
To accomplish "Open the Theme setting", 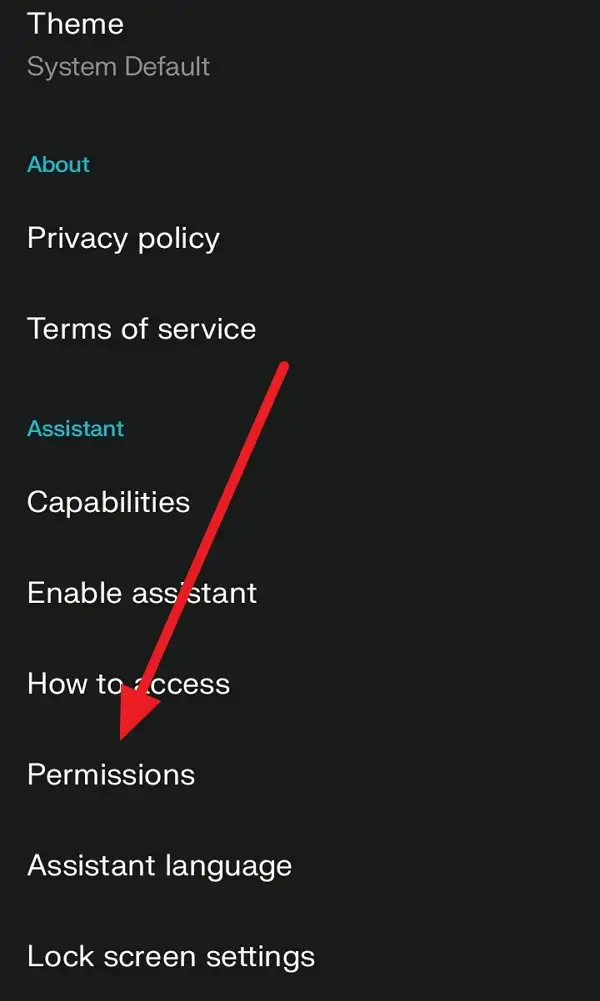I will [x=118, y=43].
